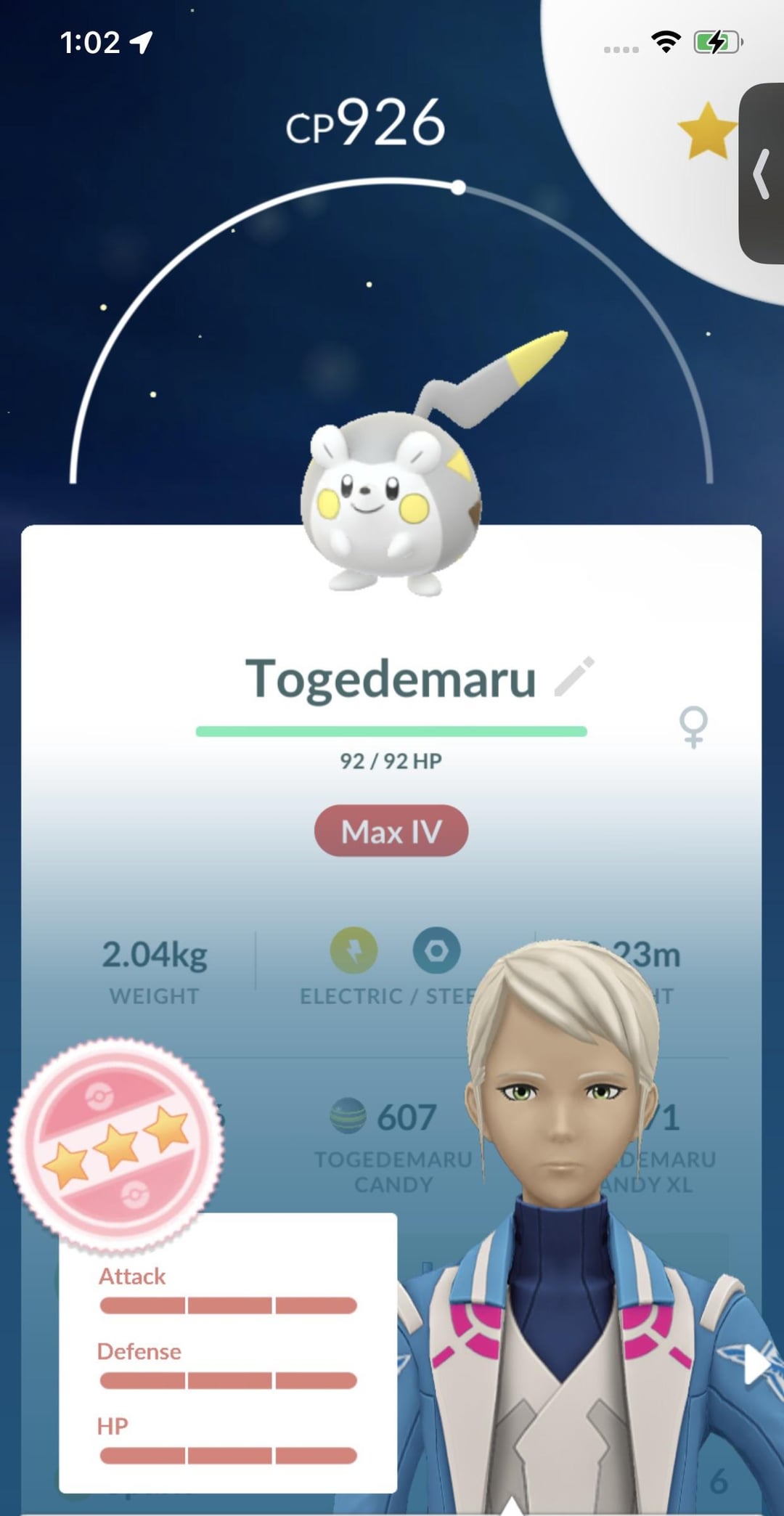Tap the Max IV badge
Image resolution: width=784 pixels, height=1516 pixels.
391,831
